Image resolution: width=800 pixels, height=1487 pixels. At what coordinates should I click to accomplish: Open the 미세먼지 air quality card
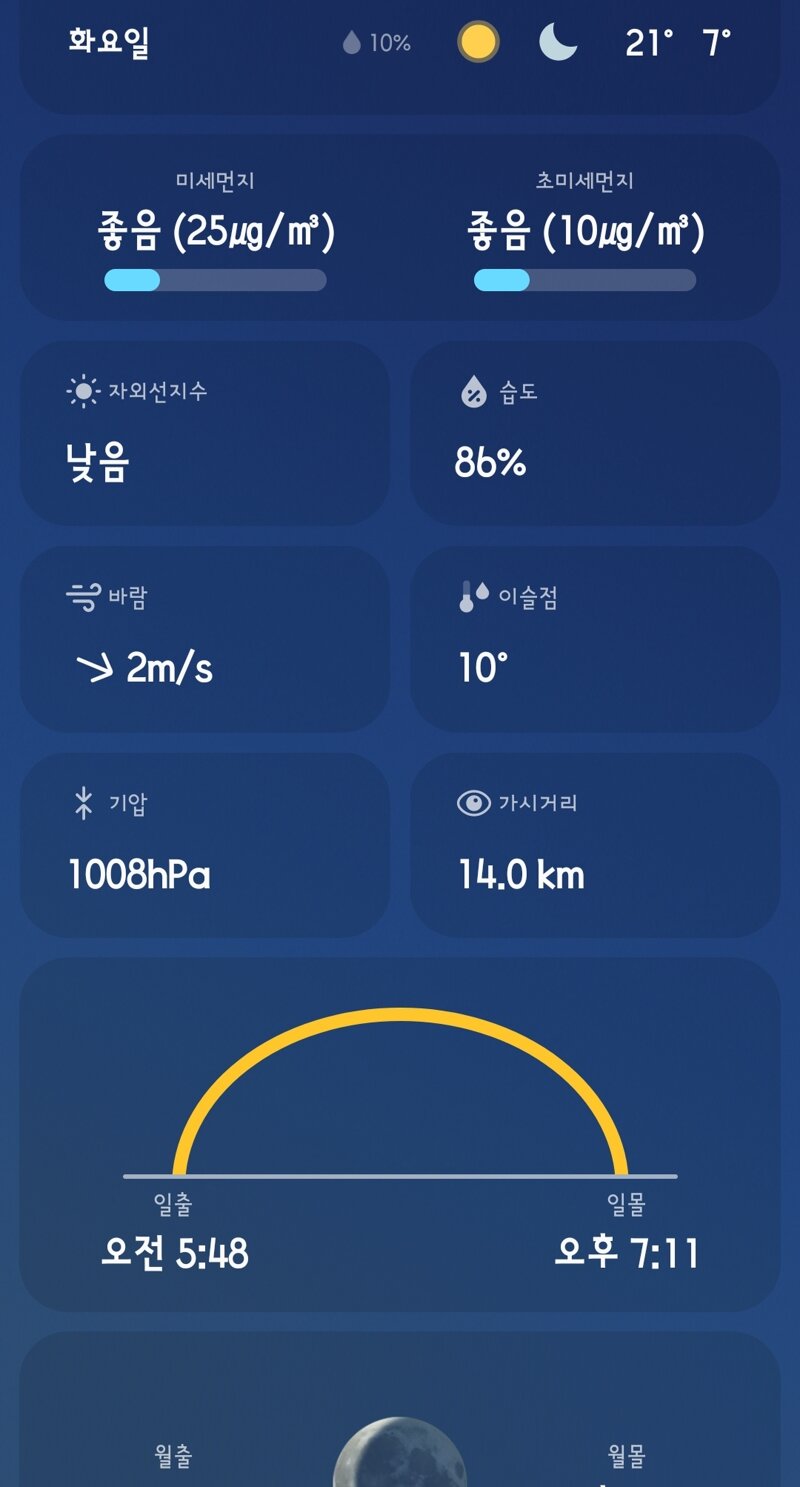(x=400, y=228)
